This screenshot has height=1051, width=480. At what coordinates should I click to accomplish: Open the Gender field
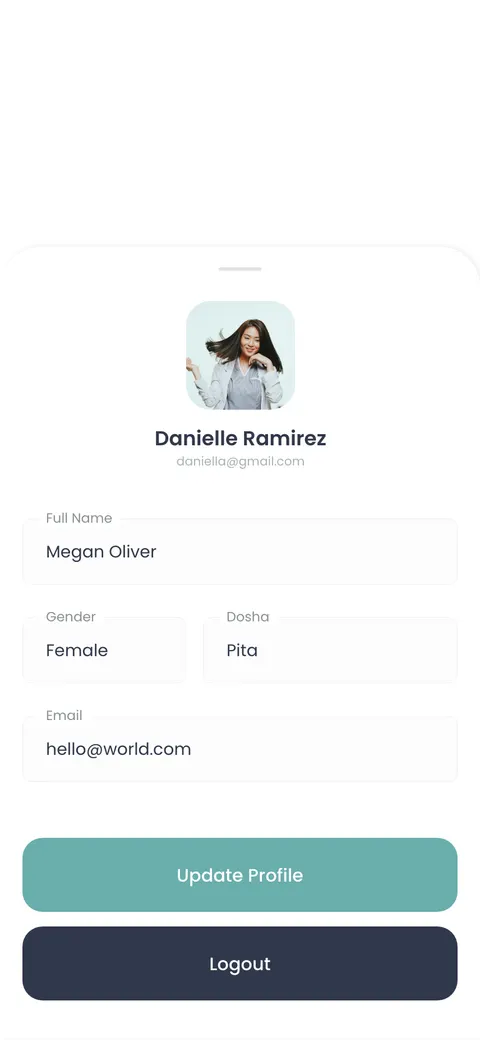[x=105, y=650]
